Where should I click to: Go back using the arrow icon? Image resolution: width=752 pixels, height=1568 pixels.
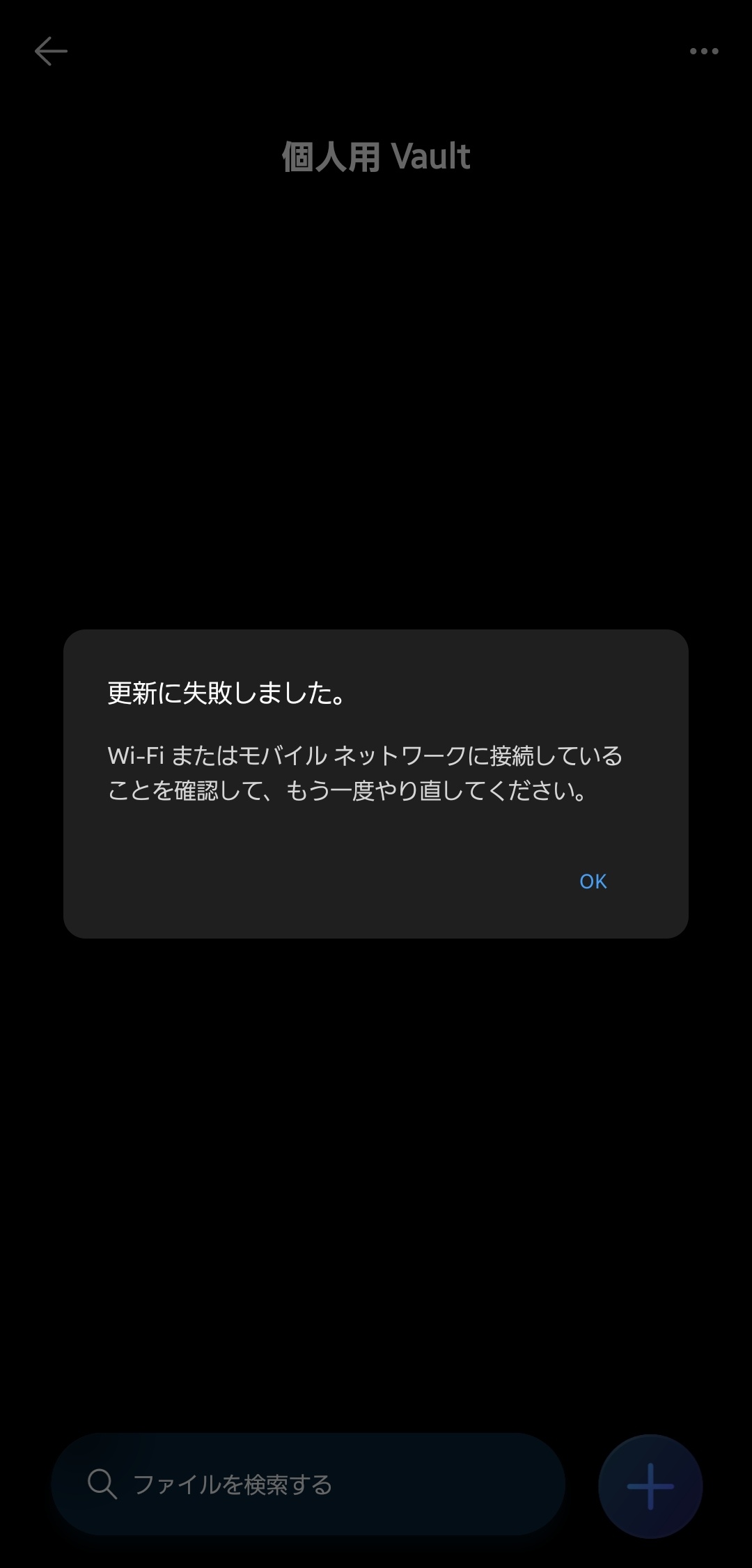(51, 52)
